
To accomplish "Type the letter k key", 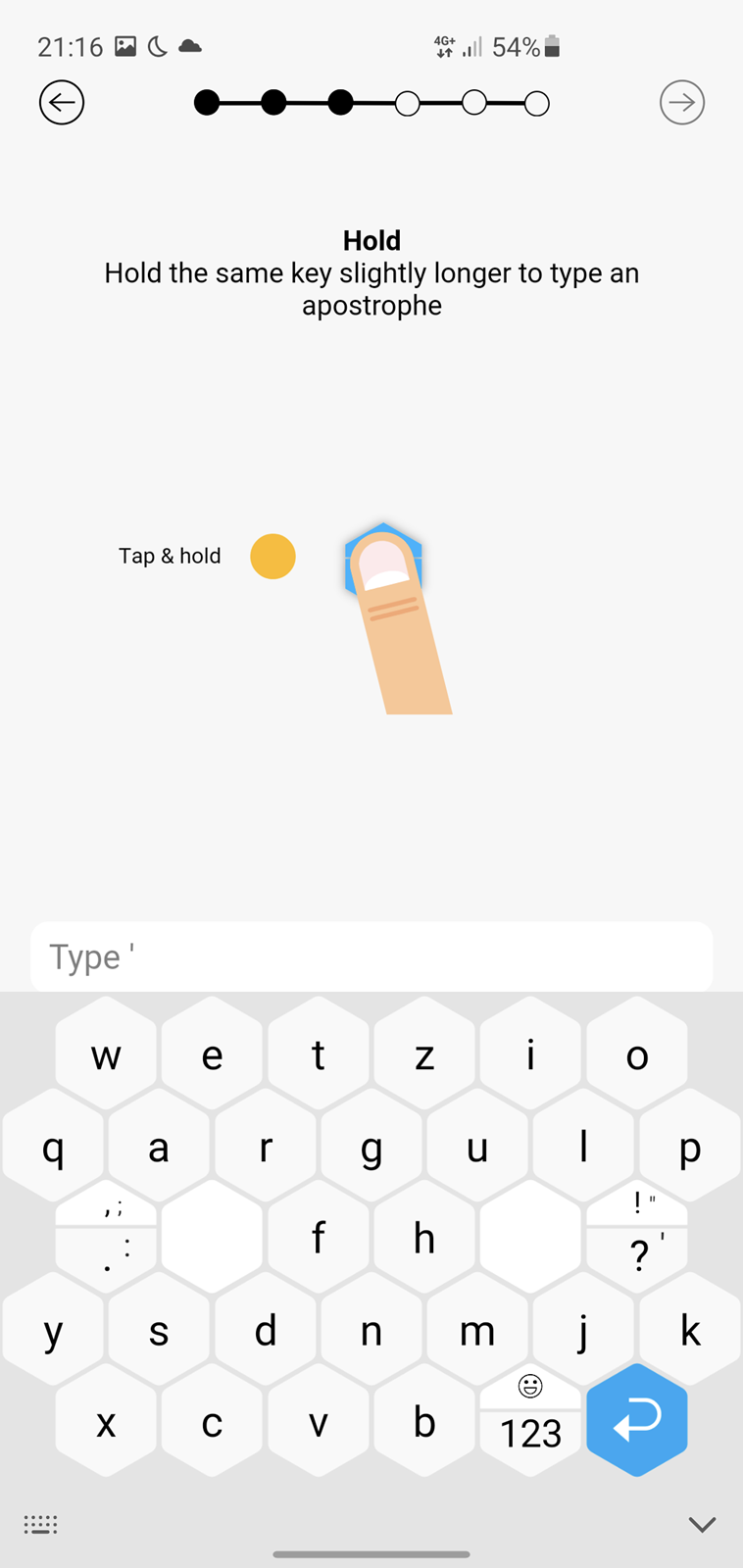I will click(690, 1330).
